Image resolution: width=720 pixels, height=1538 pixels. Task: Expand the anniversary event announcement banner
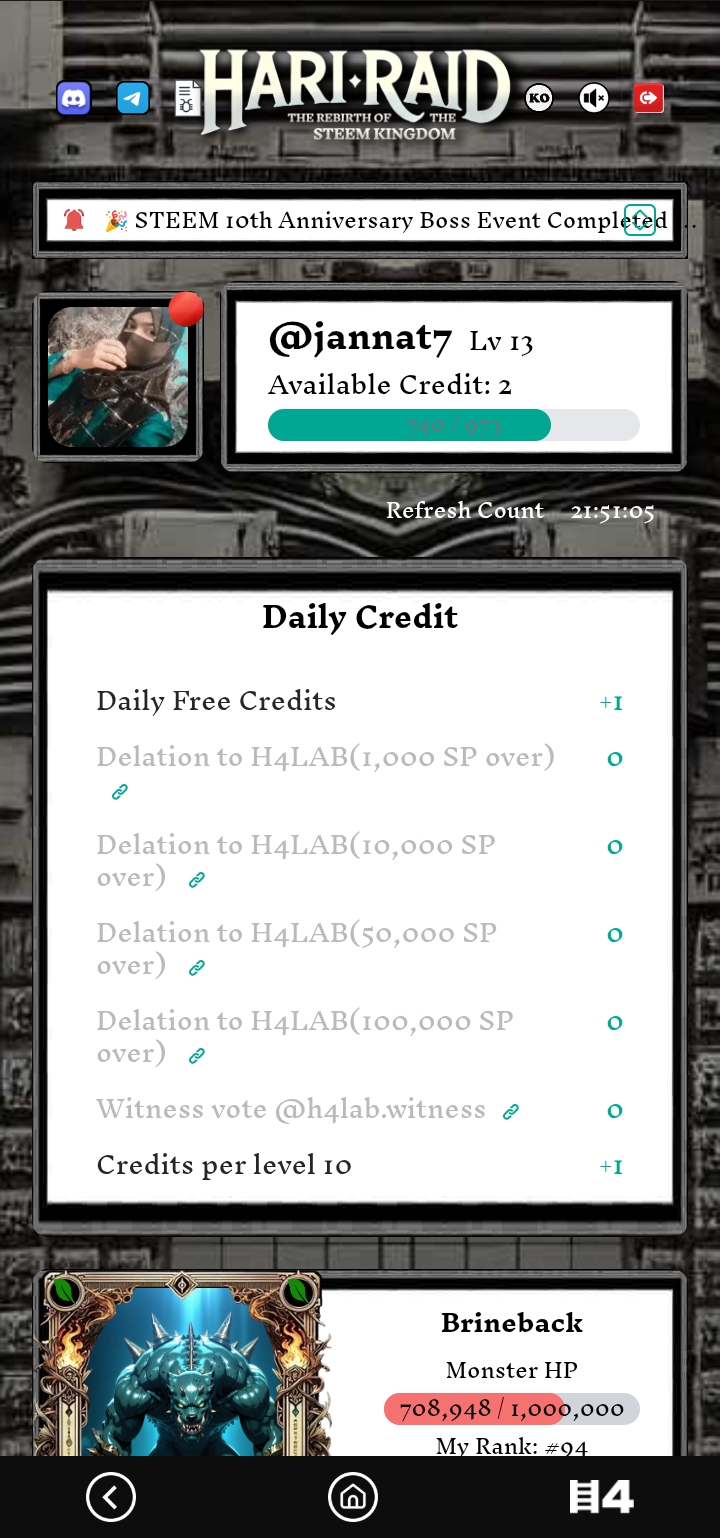click(640, 220)
